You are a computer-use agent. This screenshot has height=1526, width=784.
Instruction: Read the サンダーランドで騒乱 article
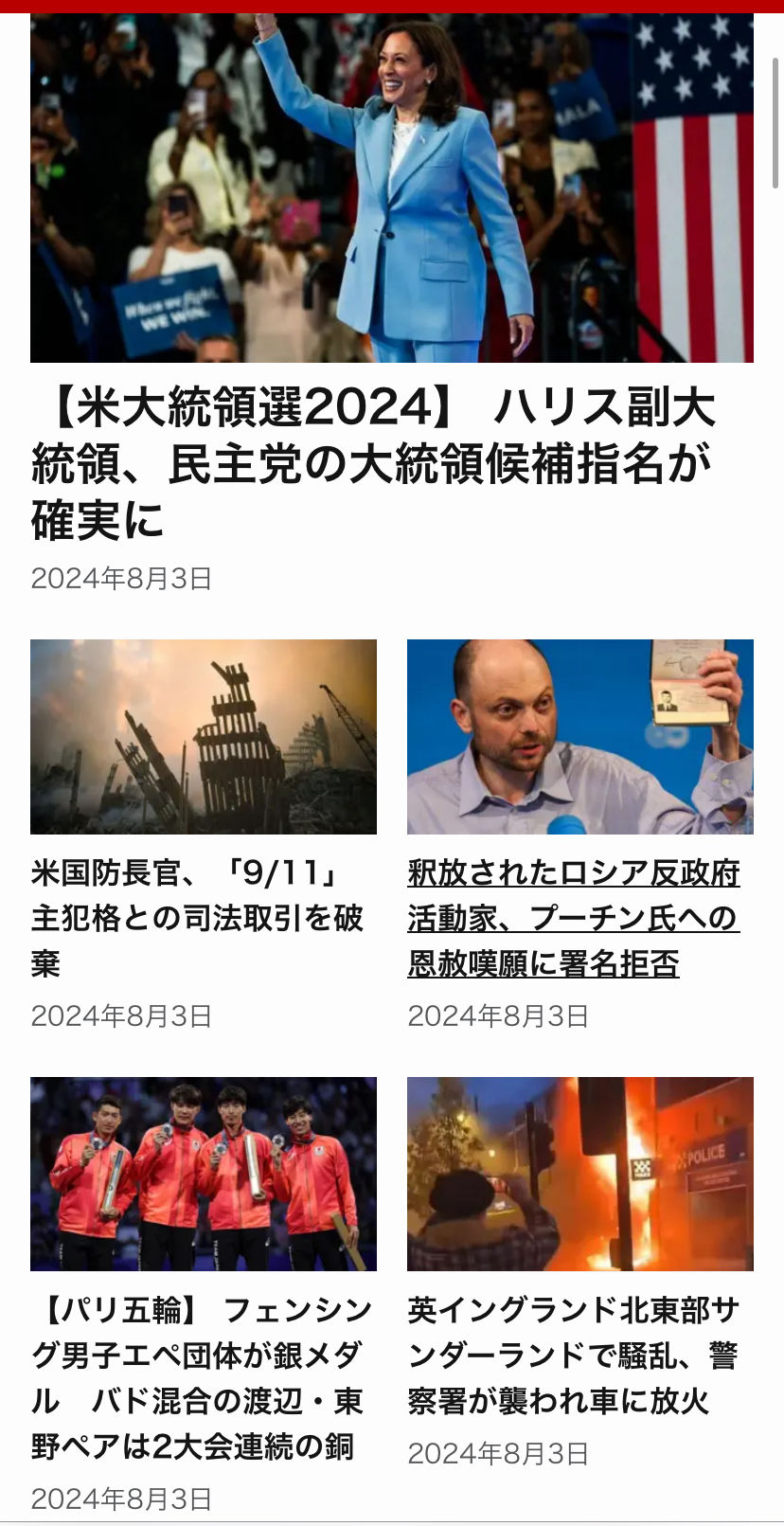574,1355
